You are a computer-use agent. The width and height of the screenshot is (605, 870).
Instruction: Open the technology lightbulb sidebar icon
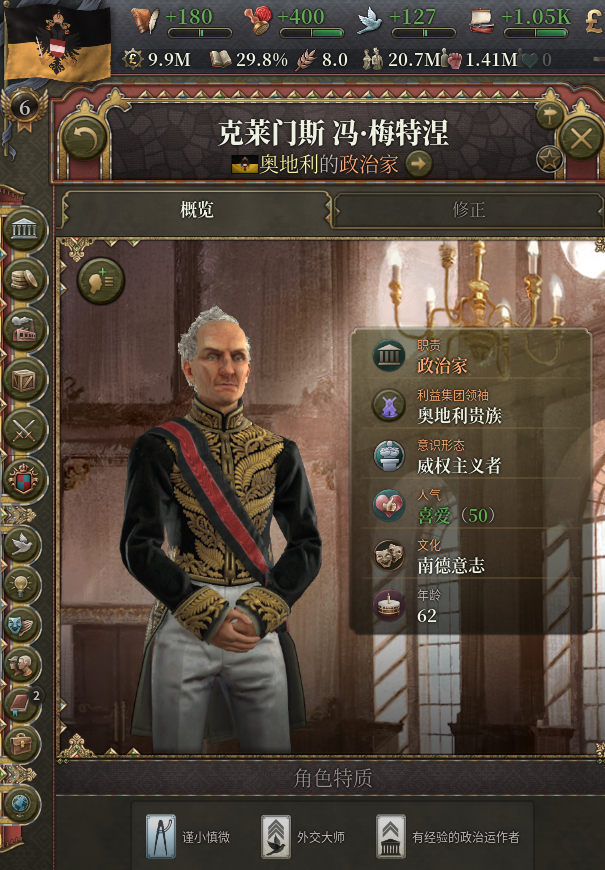[24, 584]
